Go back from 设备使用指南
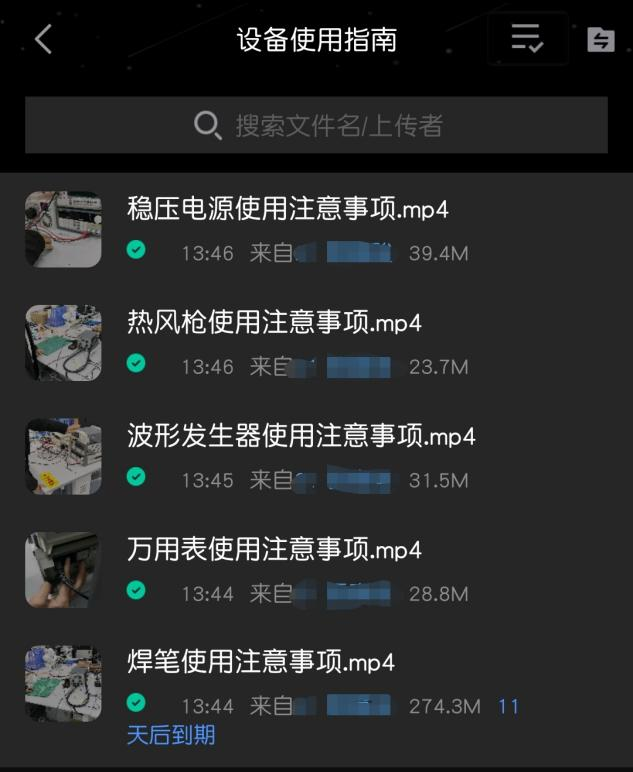This screenshot has width=633, height=772. click(x=43, y=40)
